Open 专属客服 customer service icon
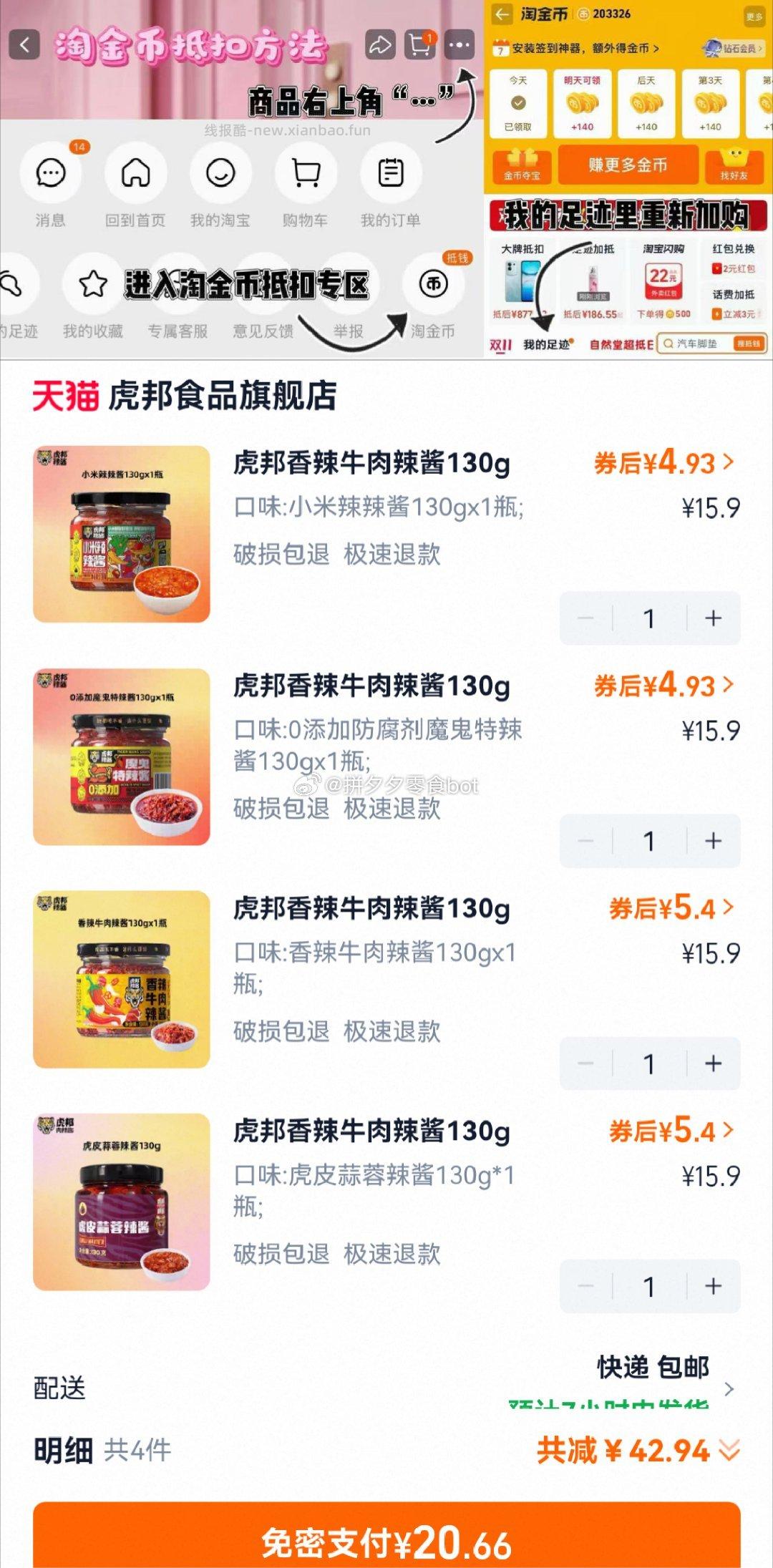The height and width of the screenshot is (1568, 773). click(x=179, y=283)
